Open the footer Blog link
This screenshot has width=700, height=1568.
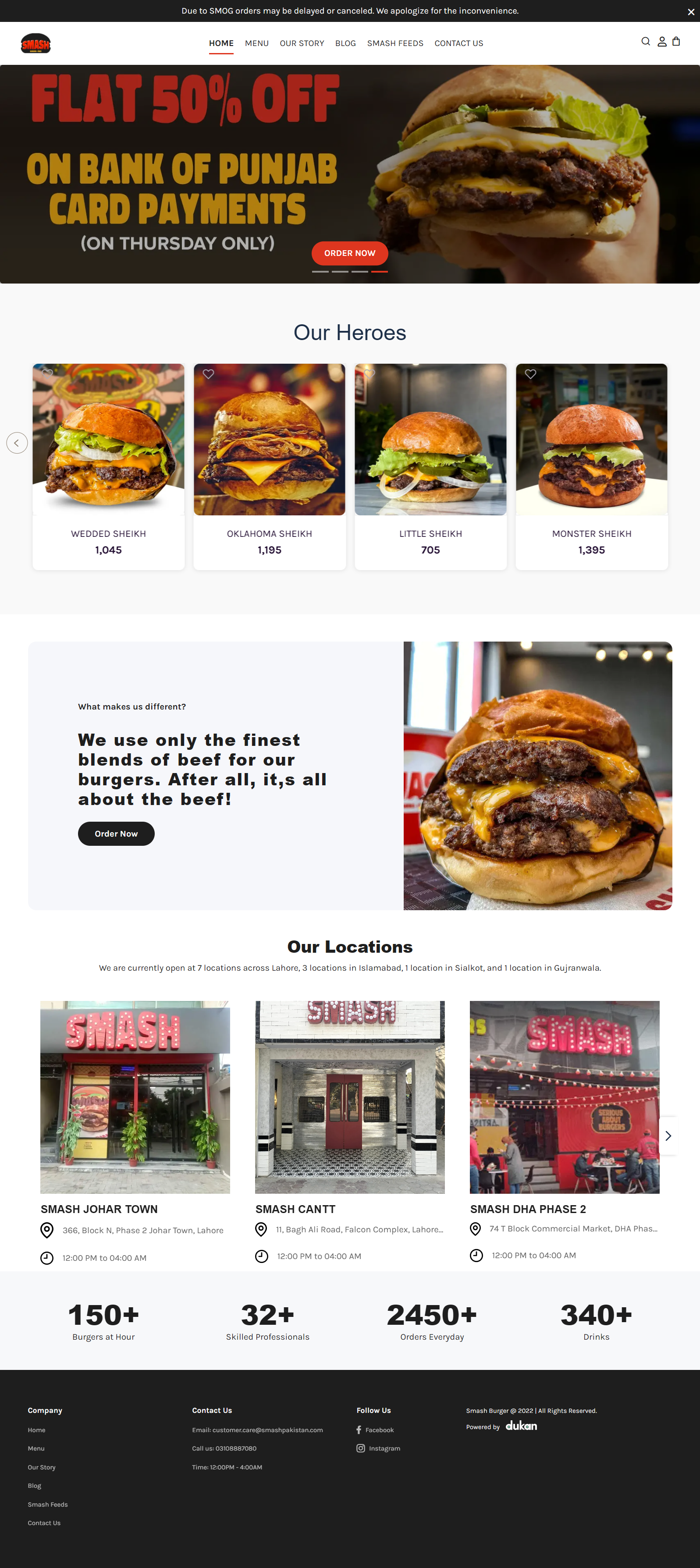pos(35,1486)
